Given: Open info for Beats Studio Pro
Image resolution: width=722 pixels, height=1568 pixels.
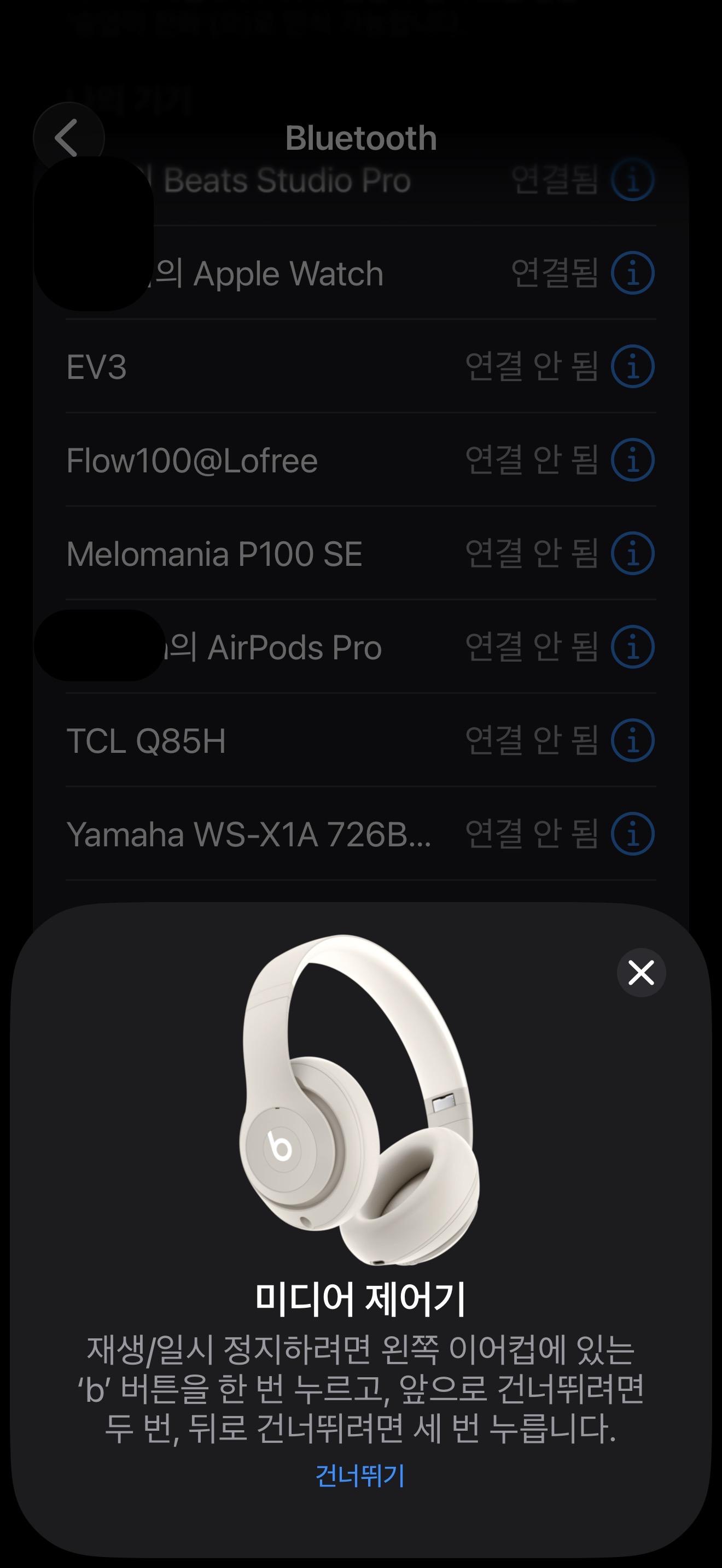Looking at the screenshot, I should pos(632,180).
